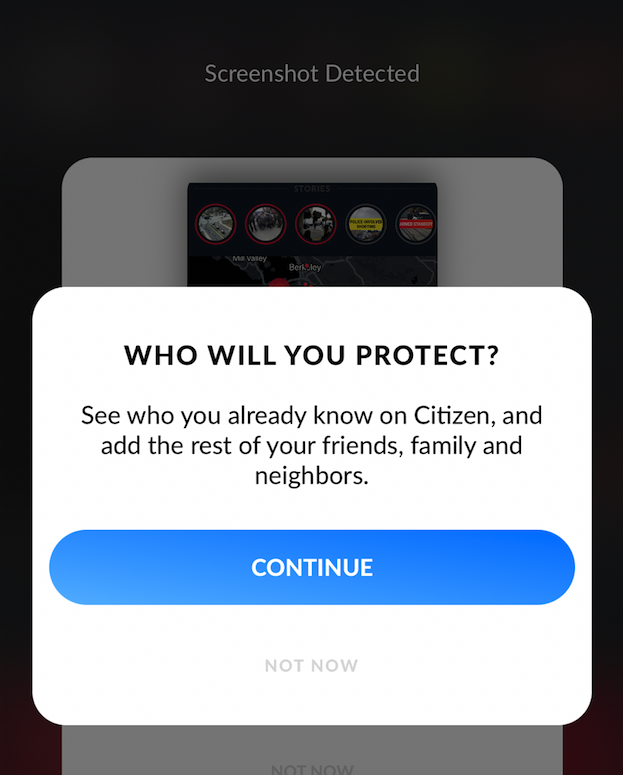The image size is (623, 775).
Task: Dismiss the dialog with NOT NOW
Action: 311,665
